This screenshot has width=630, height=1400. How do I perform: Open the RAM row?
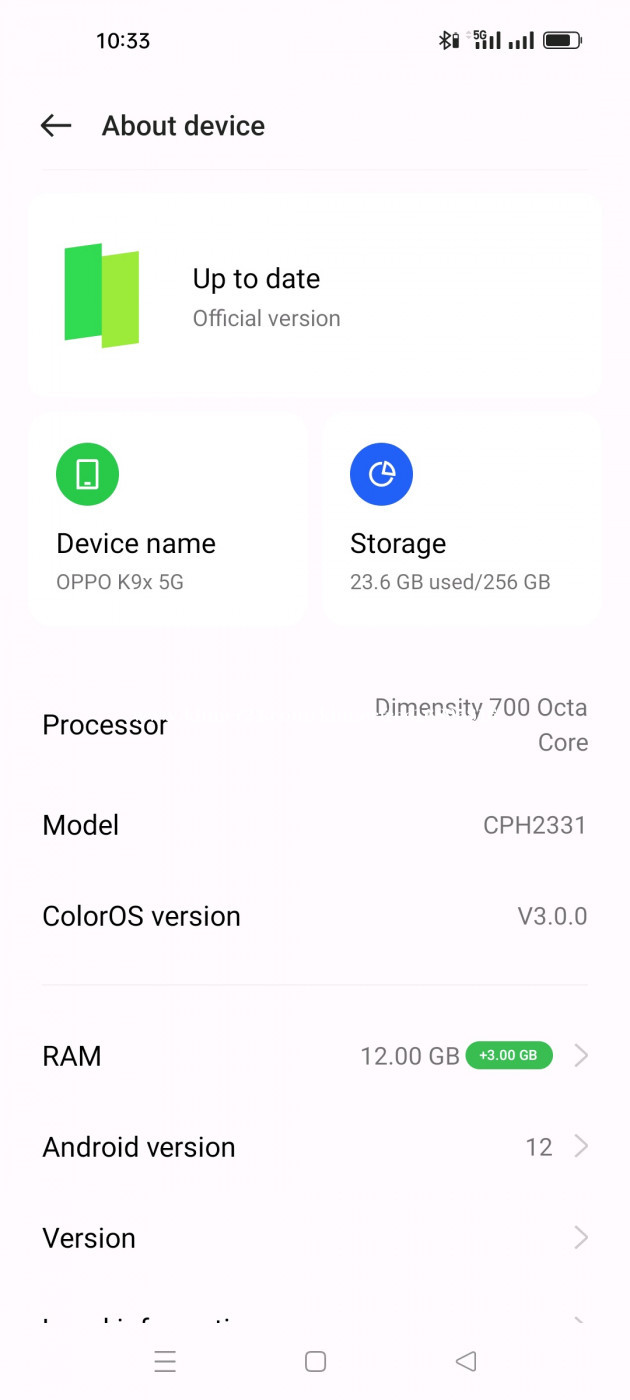point(315,1056)
